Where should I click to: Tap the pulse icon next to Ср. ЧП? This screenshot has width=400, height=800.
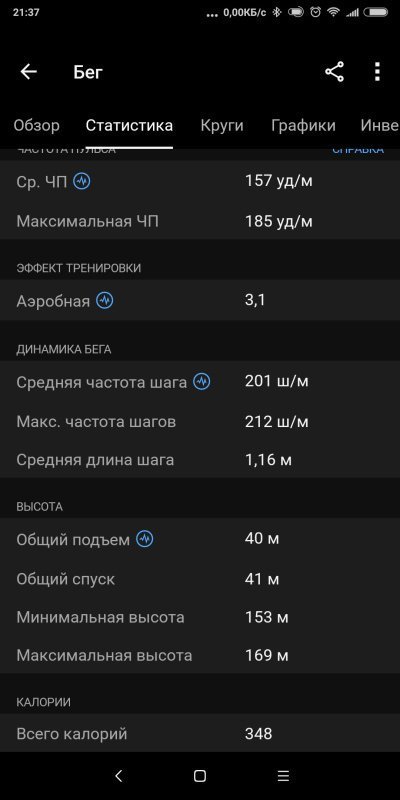click(x=82, y=181)
